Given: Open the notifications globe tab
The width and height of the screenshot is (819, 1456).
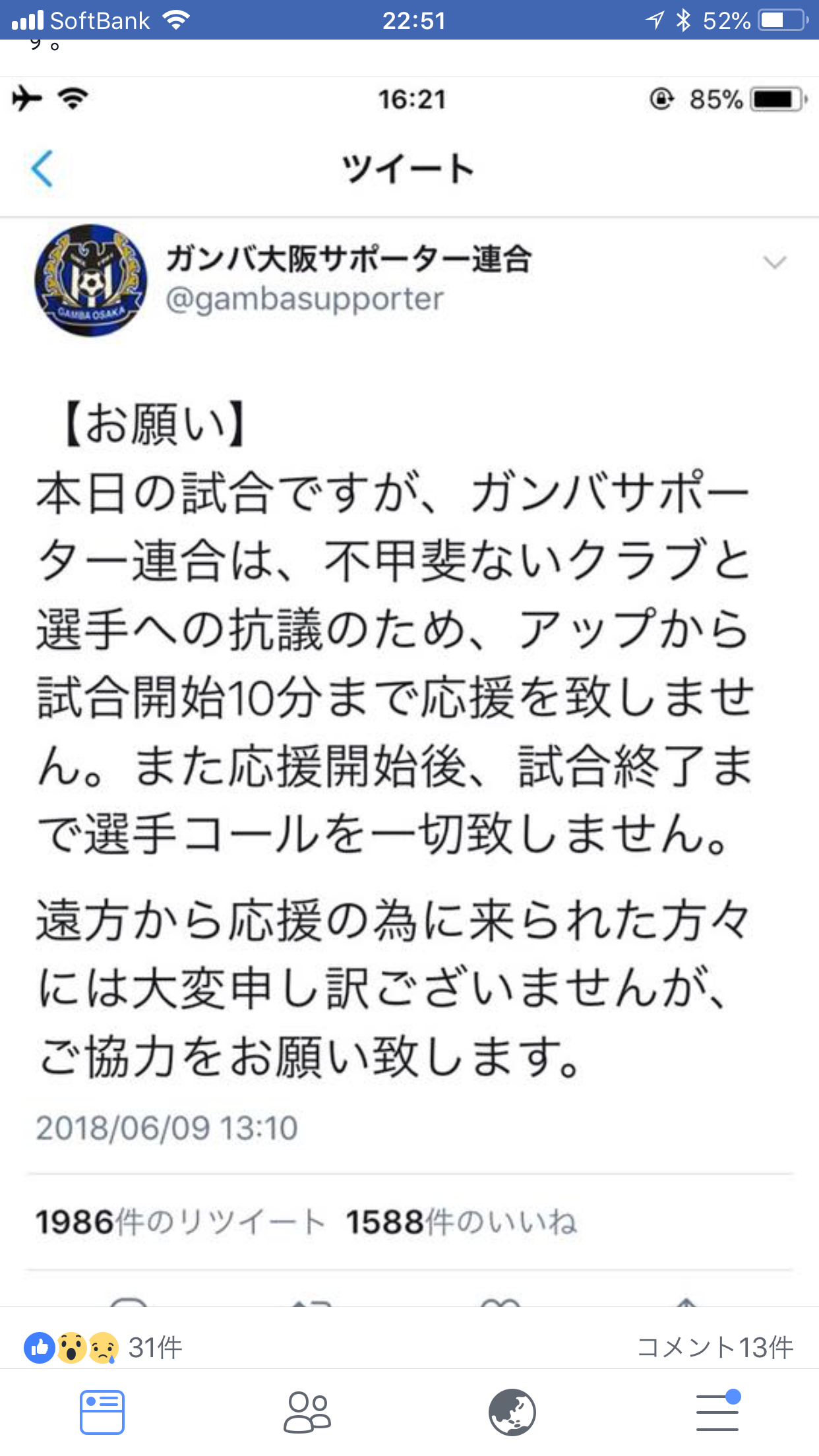Looking at the screenshot, I should pos(512,1412).
